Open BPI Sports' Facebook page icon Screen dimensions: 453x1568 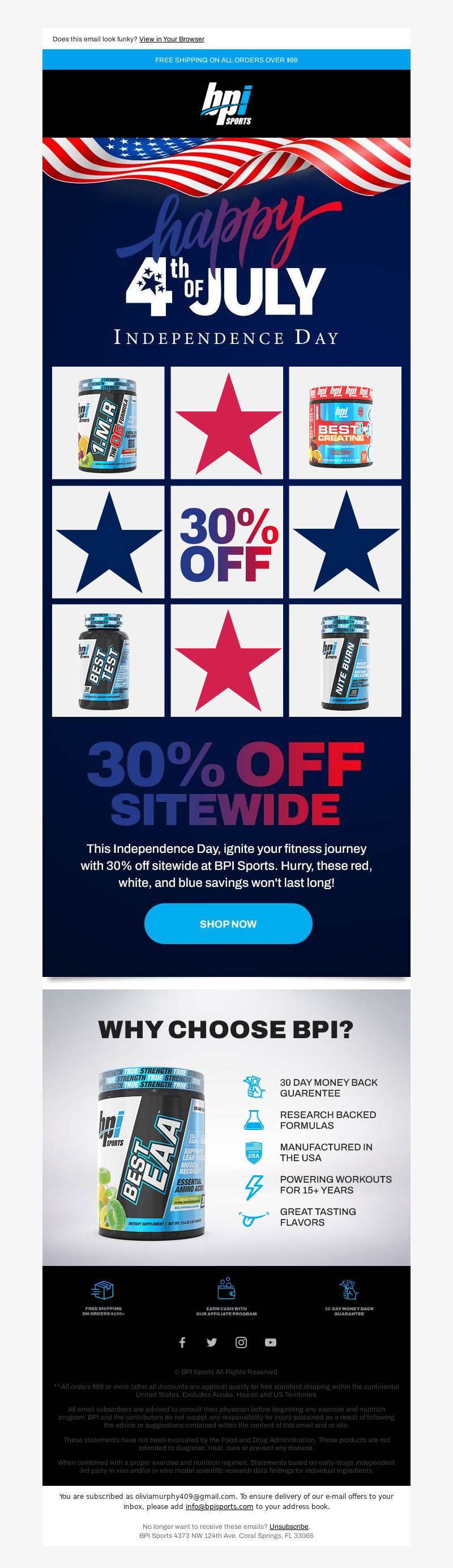click(182, 1342)
